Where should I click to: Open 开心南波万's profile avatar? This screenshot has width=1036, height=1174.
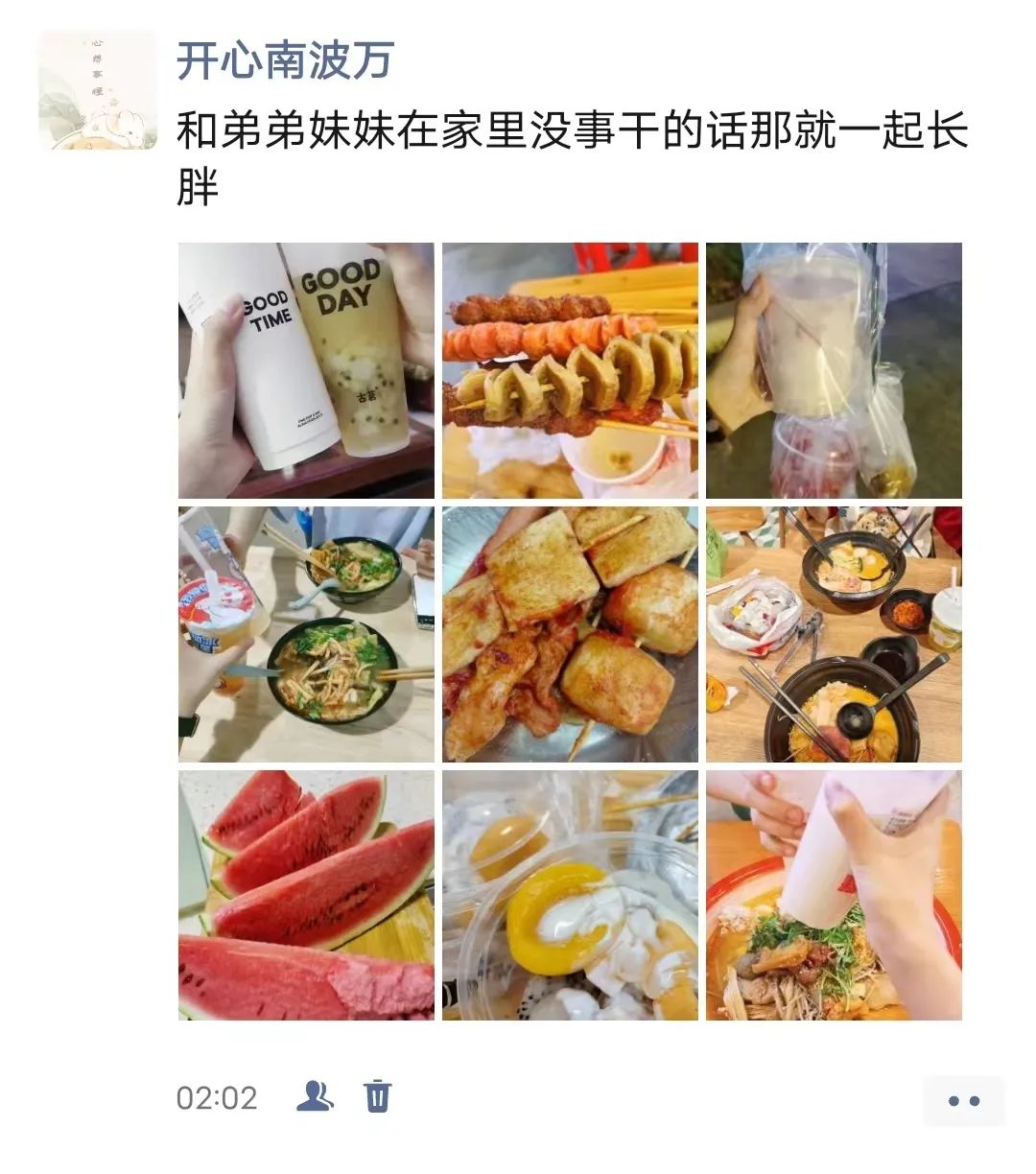[97, 89]
